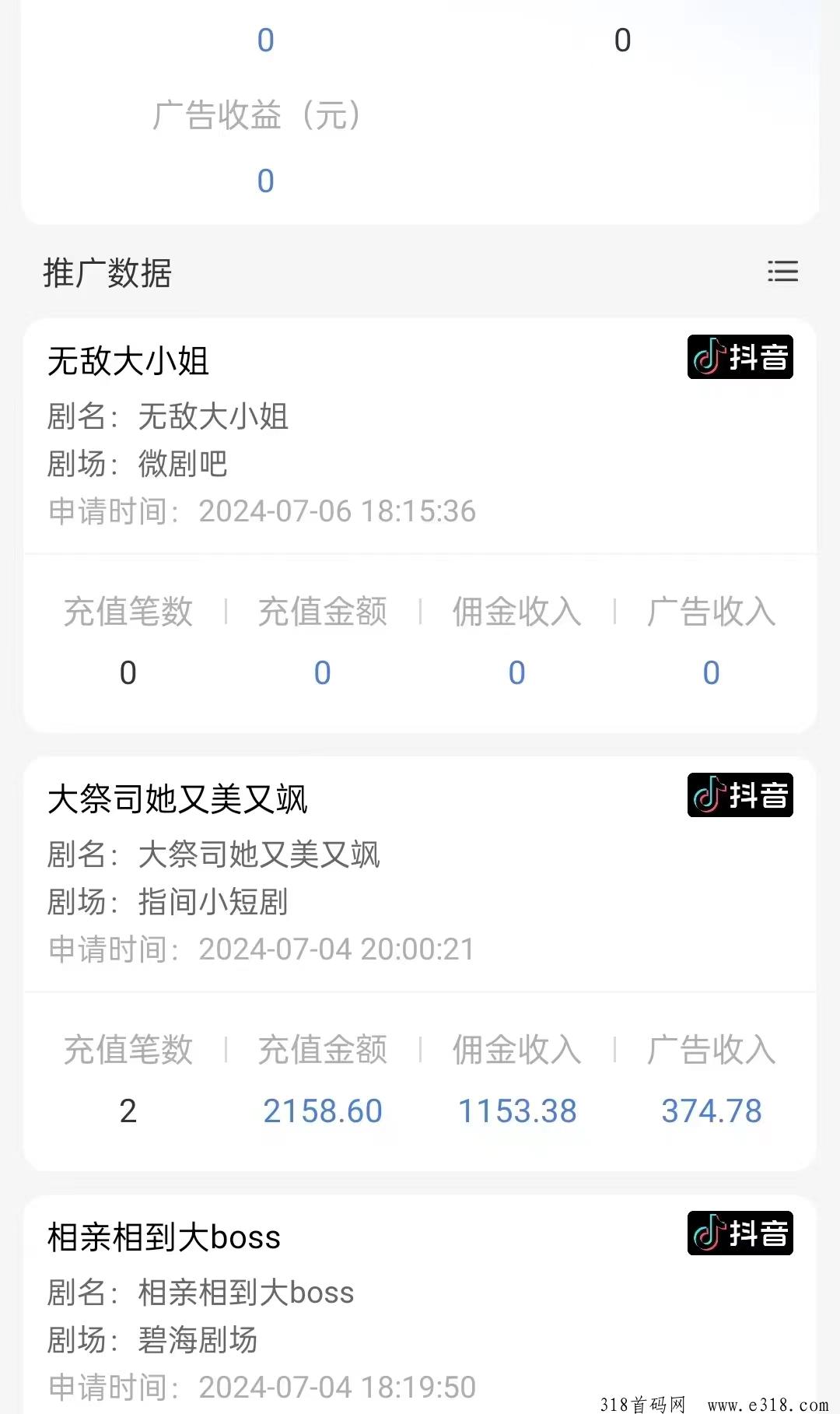Open the 大祭司她又美又飒 promotion card
This screenshot has height=1414, width=840.
tap(420, 963)
